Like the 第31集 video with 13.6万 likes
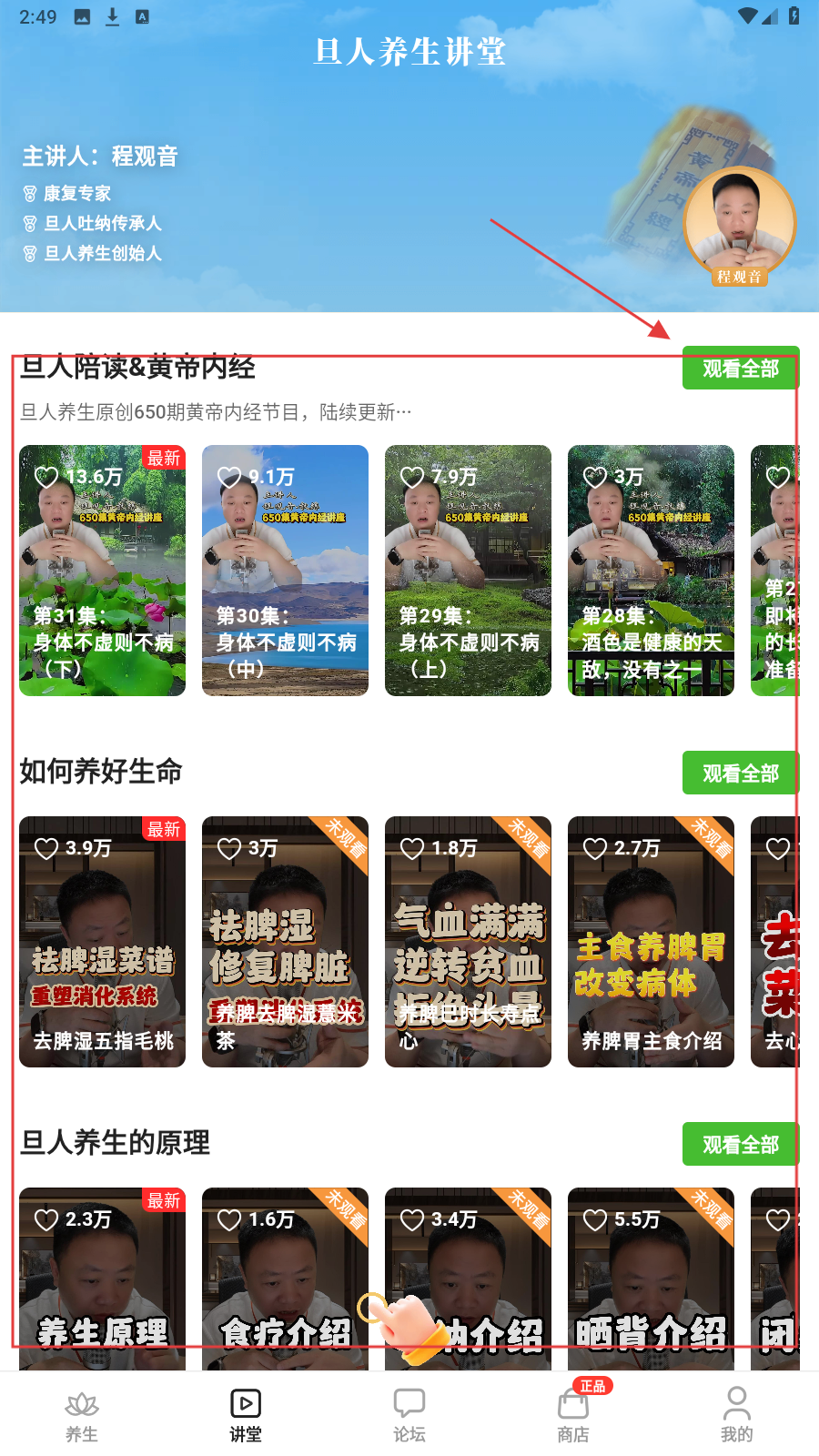Screen dimensions: 819x1456 coord(46,476)
